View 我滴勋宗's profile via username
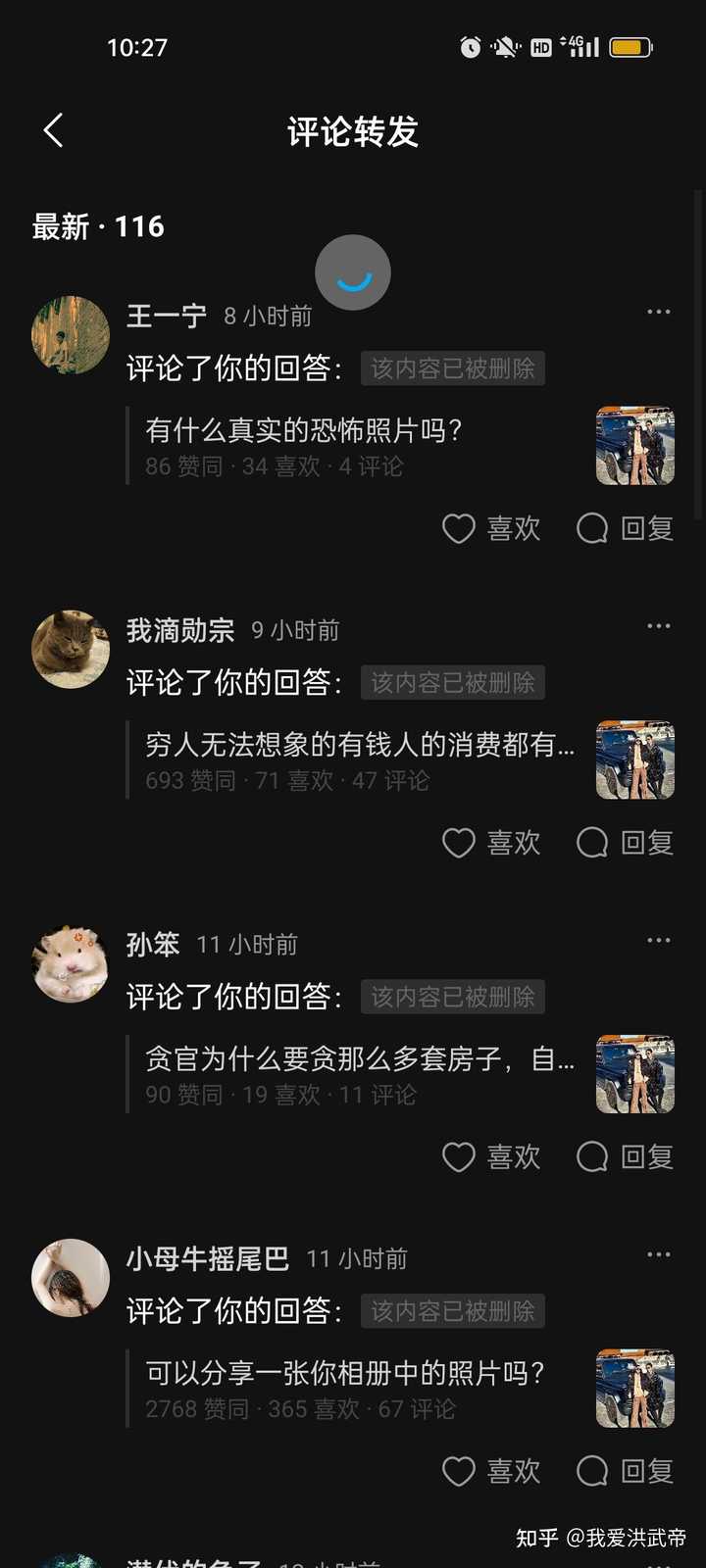This screenshot has width=706, height=1568. (x=180, y=630)
